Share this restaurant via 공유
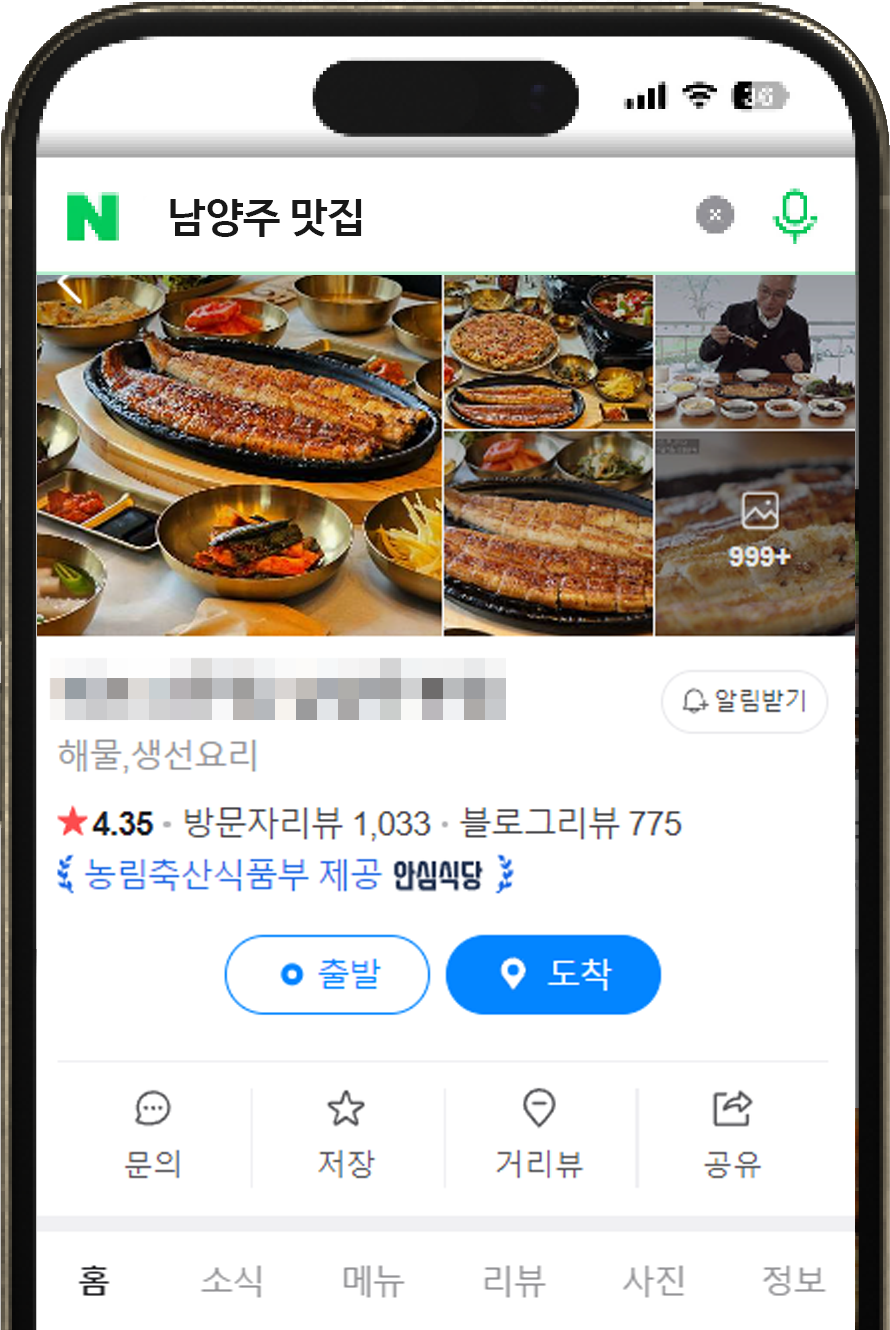This screenshot has width=890, height=1330. [x=732, y=1135]
